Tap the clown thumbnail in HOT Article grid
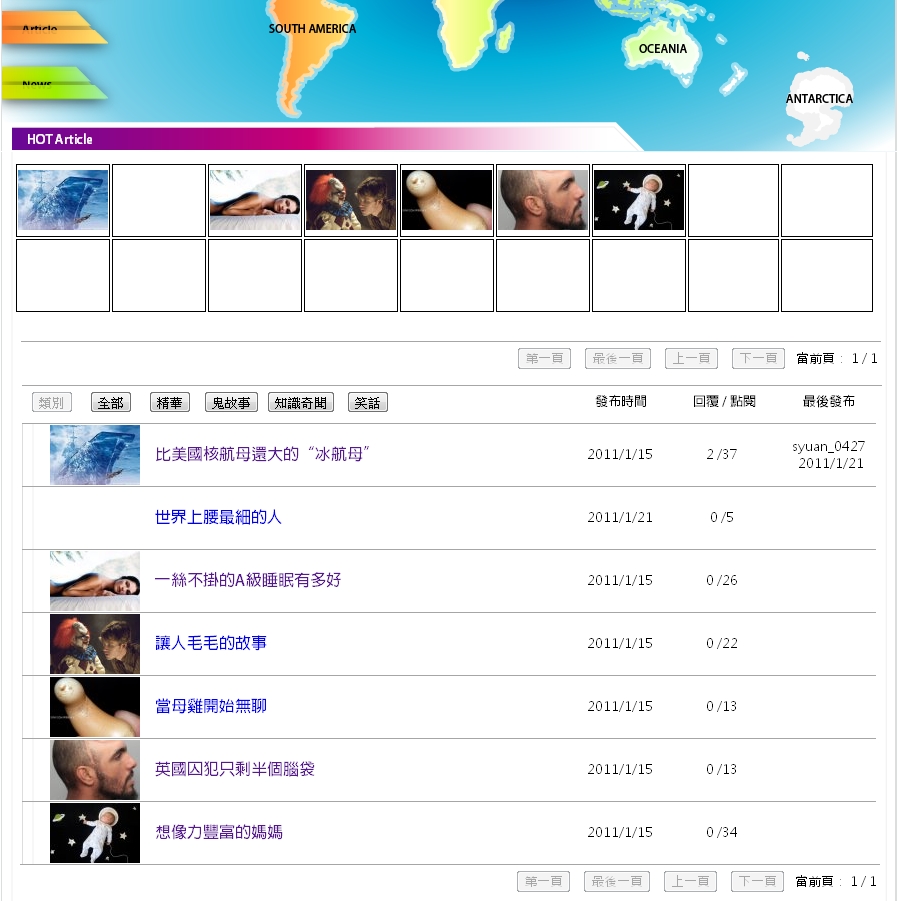This screenshot has width=898, height=901. click(x=351, y=200)
